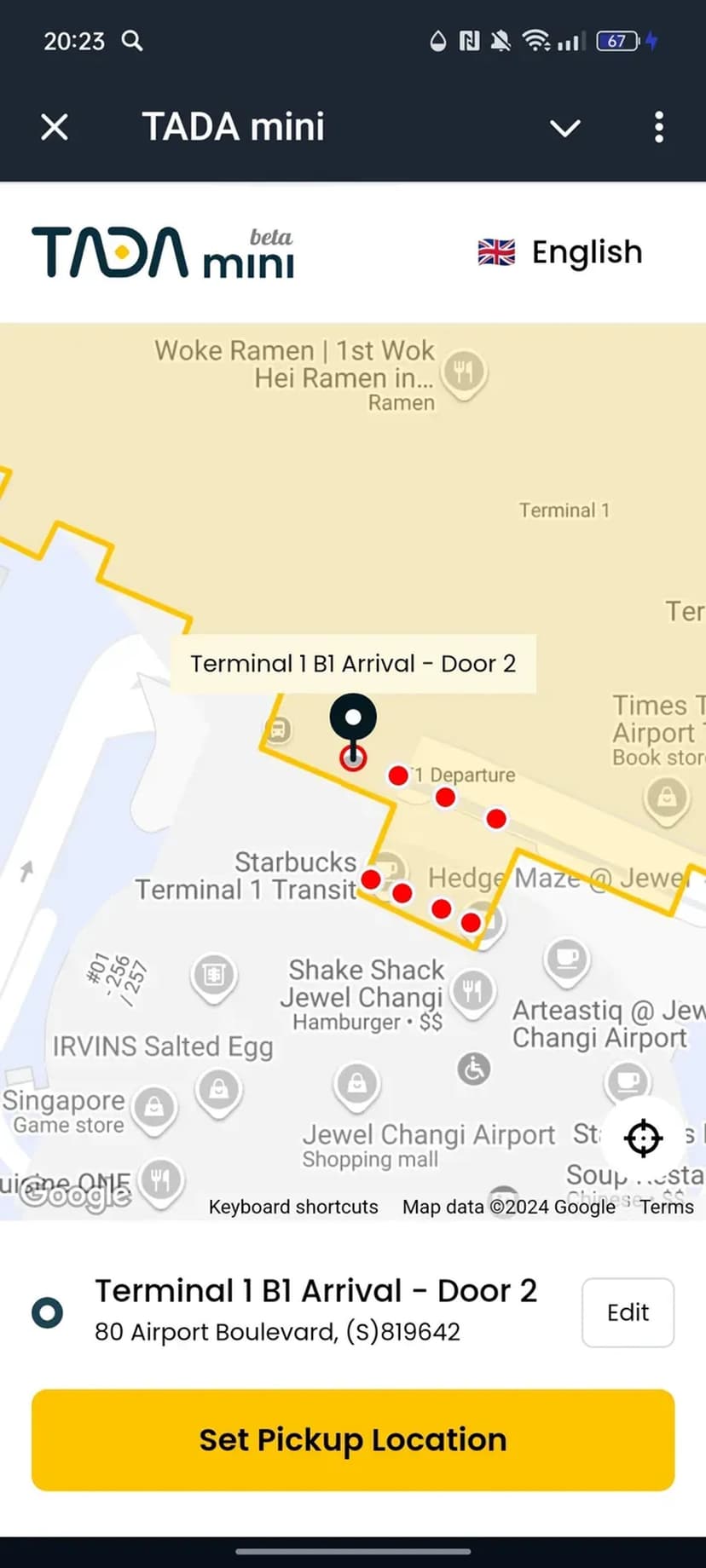Image resolution: width=706 pixels, height=1568 pixels.
Task: Select Shake Shack Jewel Changi map marker
Action: point(472,991)
